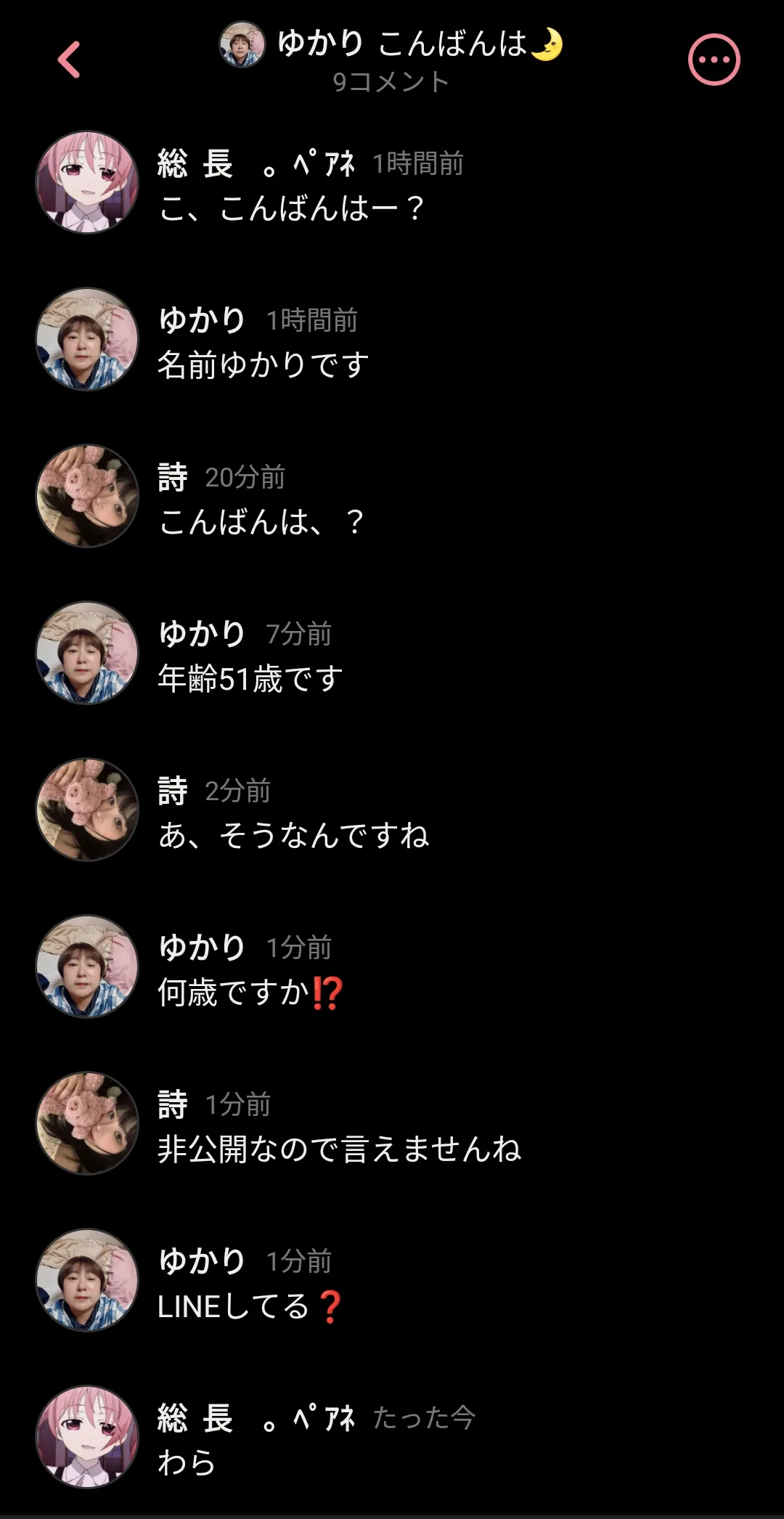
Task: Tap 総長's avatar beside こ、こんばんはー？
Action: click(87, 182)
